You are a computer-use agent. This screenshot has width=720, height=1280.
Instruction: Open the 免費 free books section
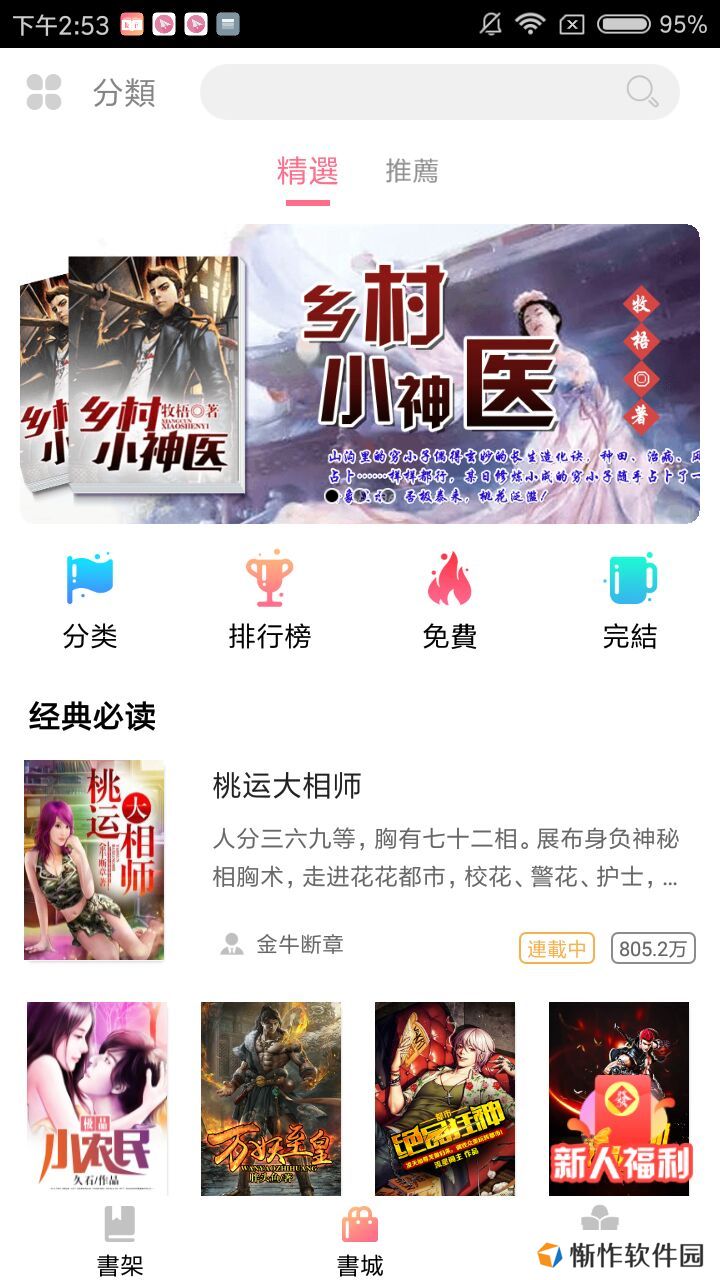(x=450, y=602)
